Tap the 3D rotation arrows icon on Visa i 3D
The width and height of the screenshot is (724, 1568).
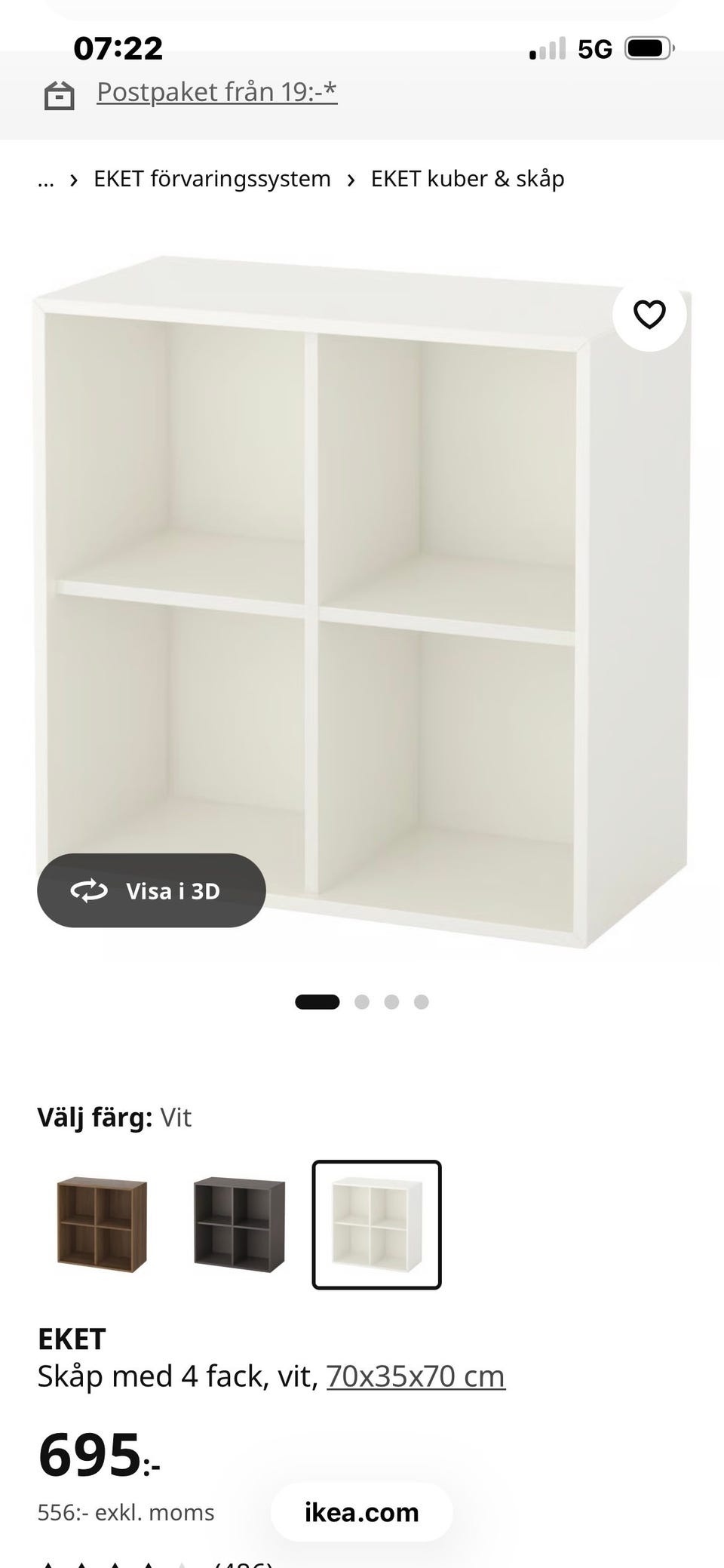click(x=90, y=890)
